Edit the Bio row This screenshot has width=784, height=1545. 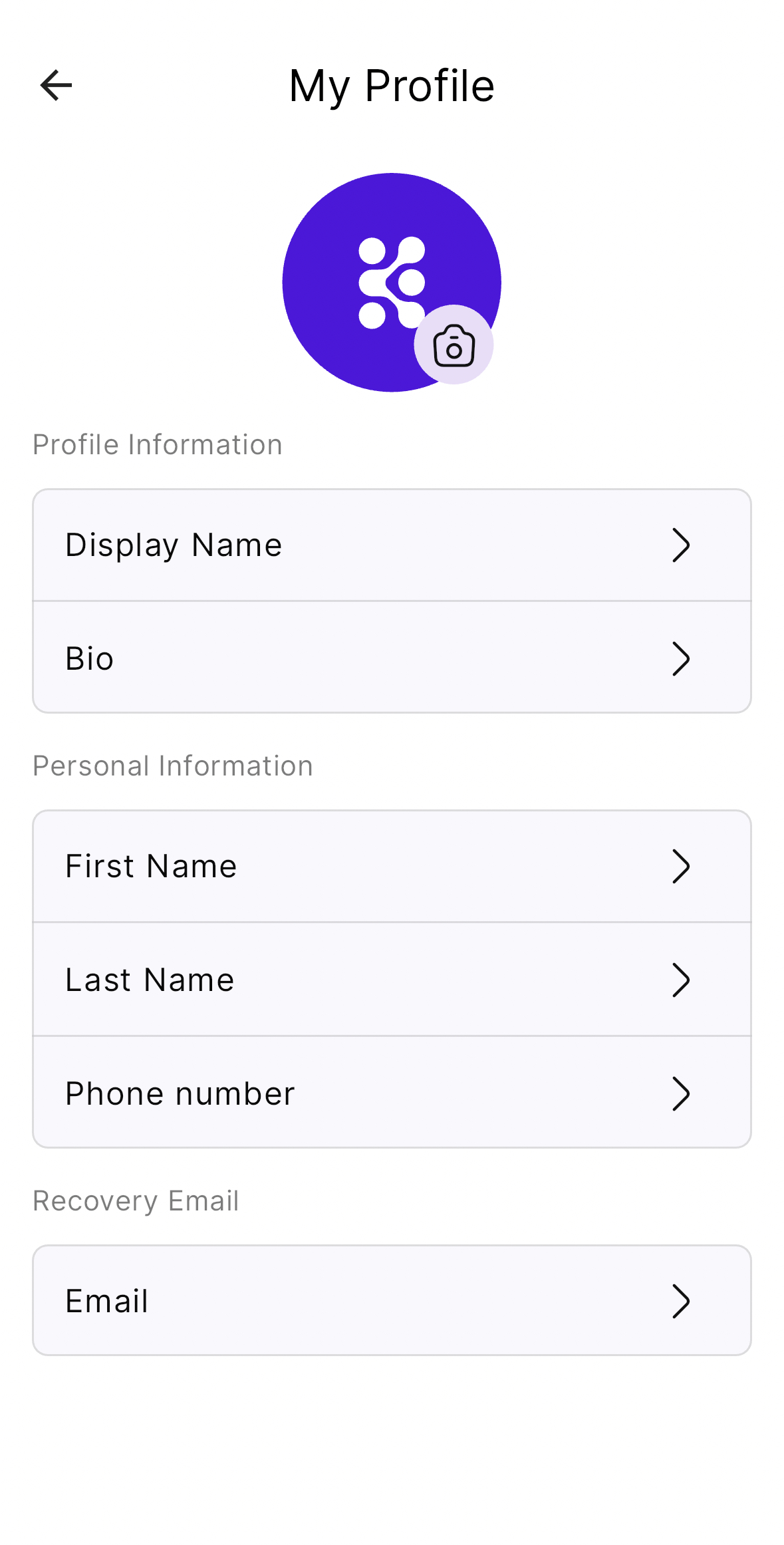(x=392, y=658)
